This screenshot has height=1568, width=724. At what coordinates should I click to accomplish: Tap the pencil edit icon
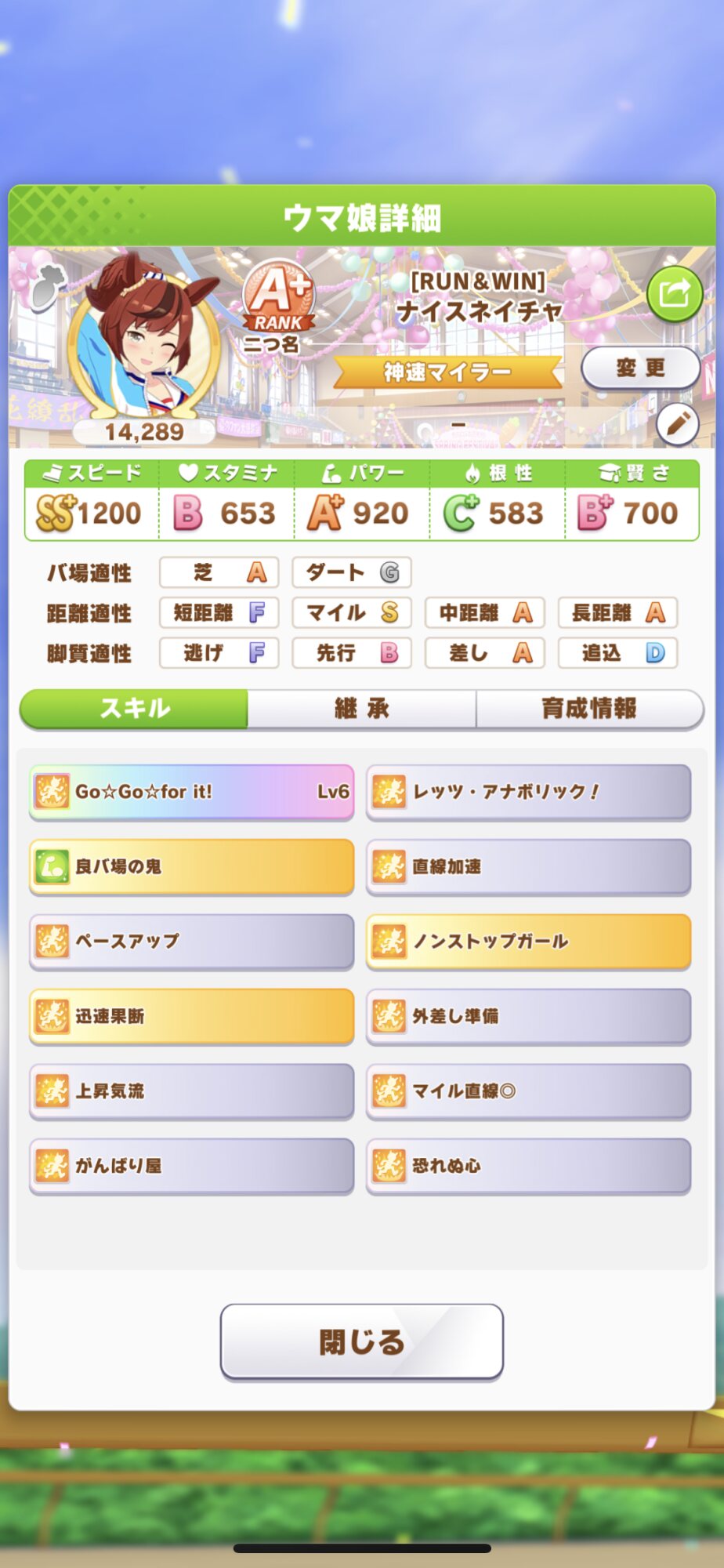pos(677,424)
